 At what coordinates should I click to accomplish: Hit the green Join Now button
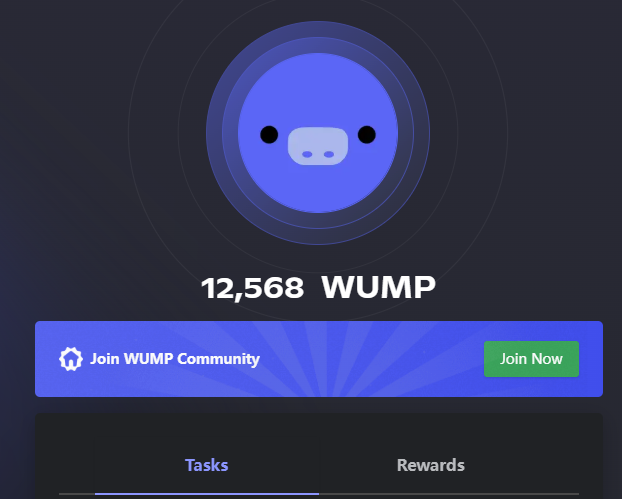(531, 359)
